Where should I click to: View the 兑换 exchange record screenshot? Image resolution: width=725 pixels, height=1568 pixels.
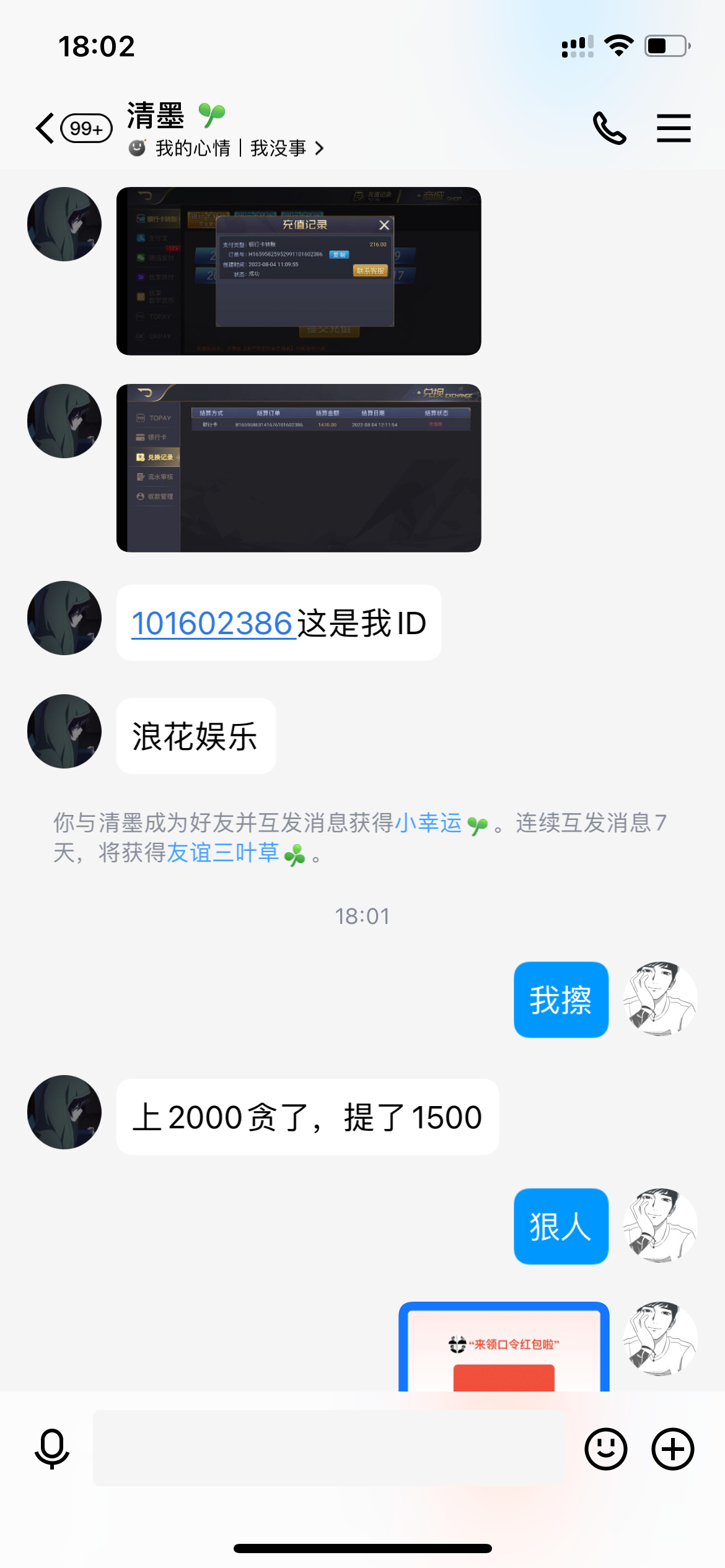pos(299,468)
